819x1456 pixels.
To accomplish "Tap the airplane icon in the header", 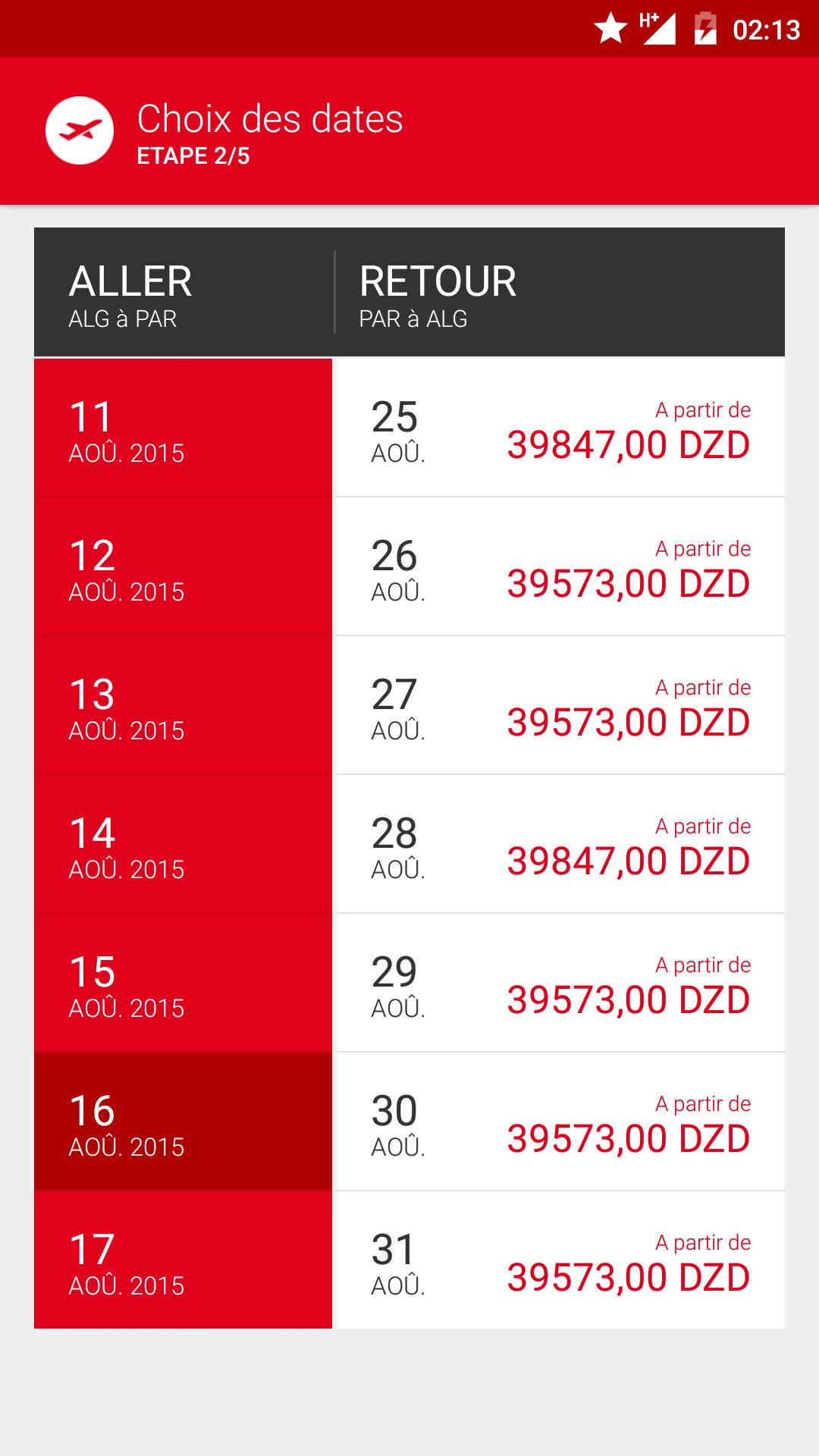I will (80, 130).
